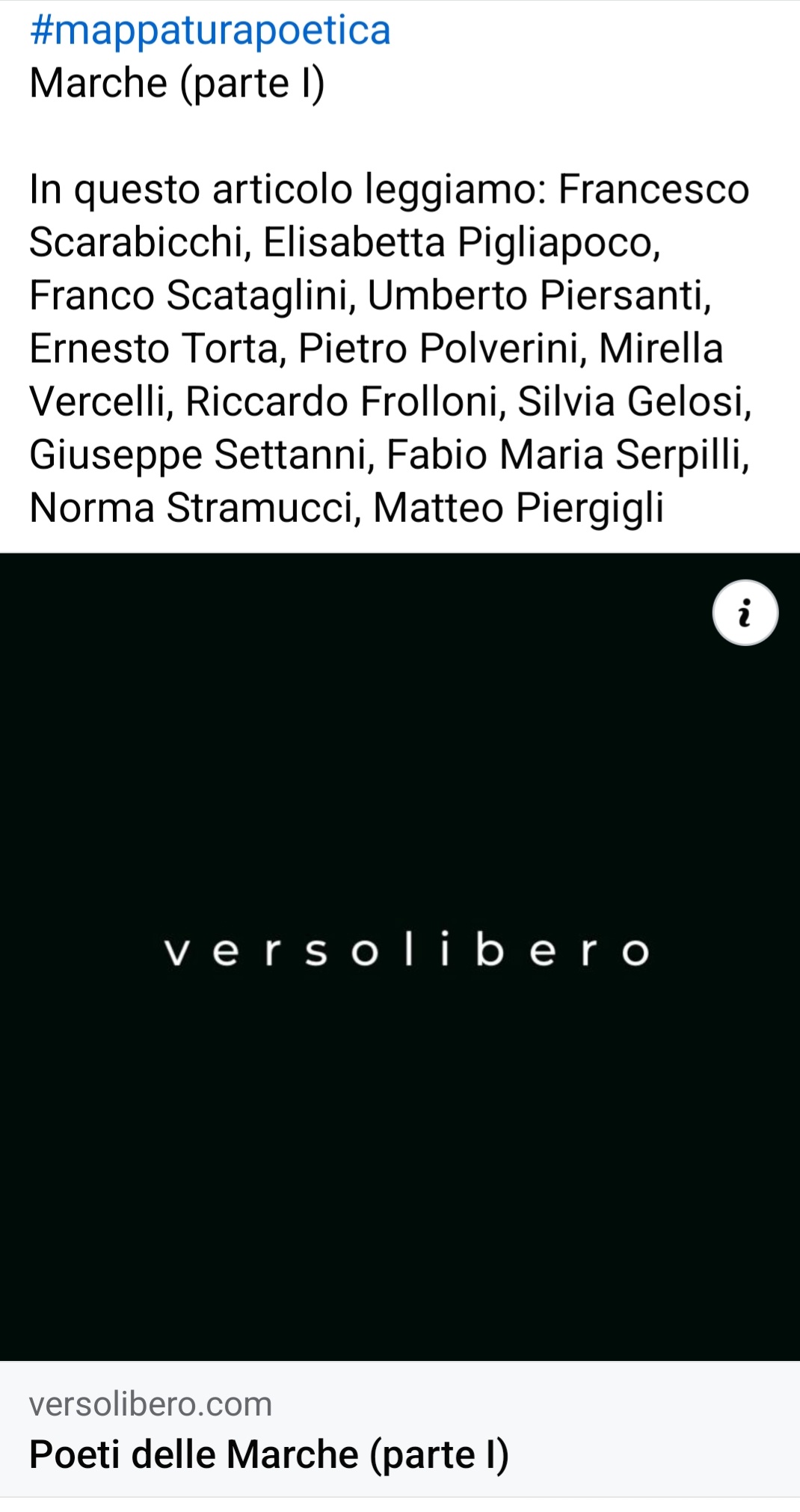Open the versolibero link preview image

click(x=400, y=956)
